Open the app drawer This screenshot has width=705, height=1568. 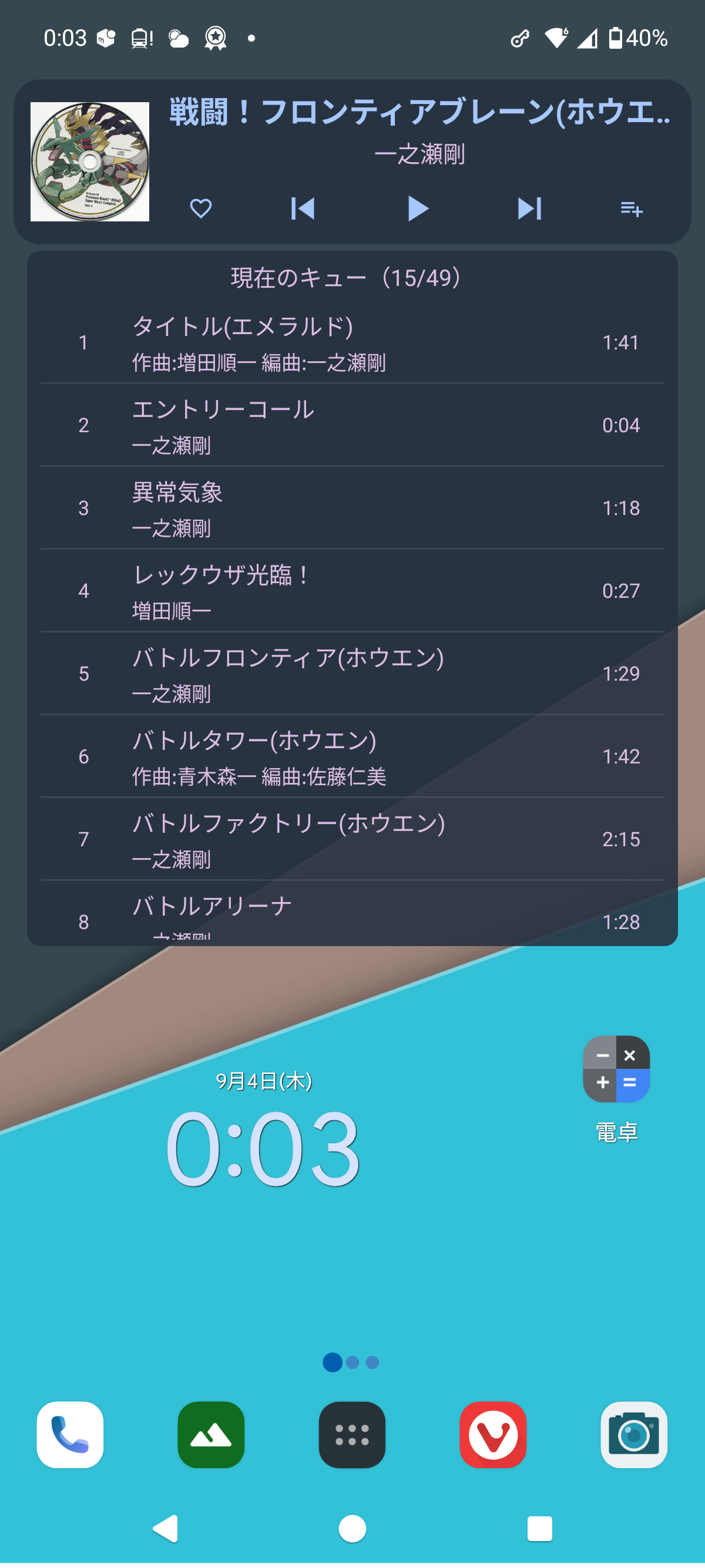(x=352, y=1435)
